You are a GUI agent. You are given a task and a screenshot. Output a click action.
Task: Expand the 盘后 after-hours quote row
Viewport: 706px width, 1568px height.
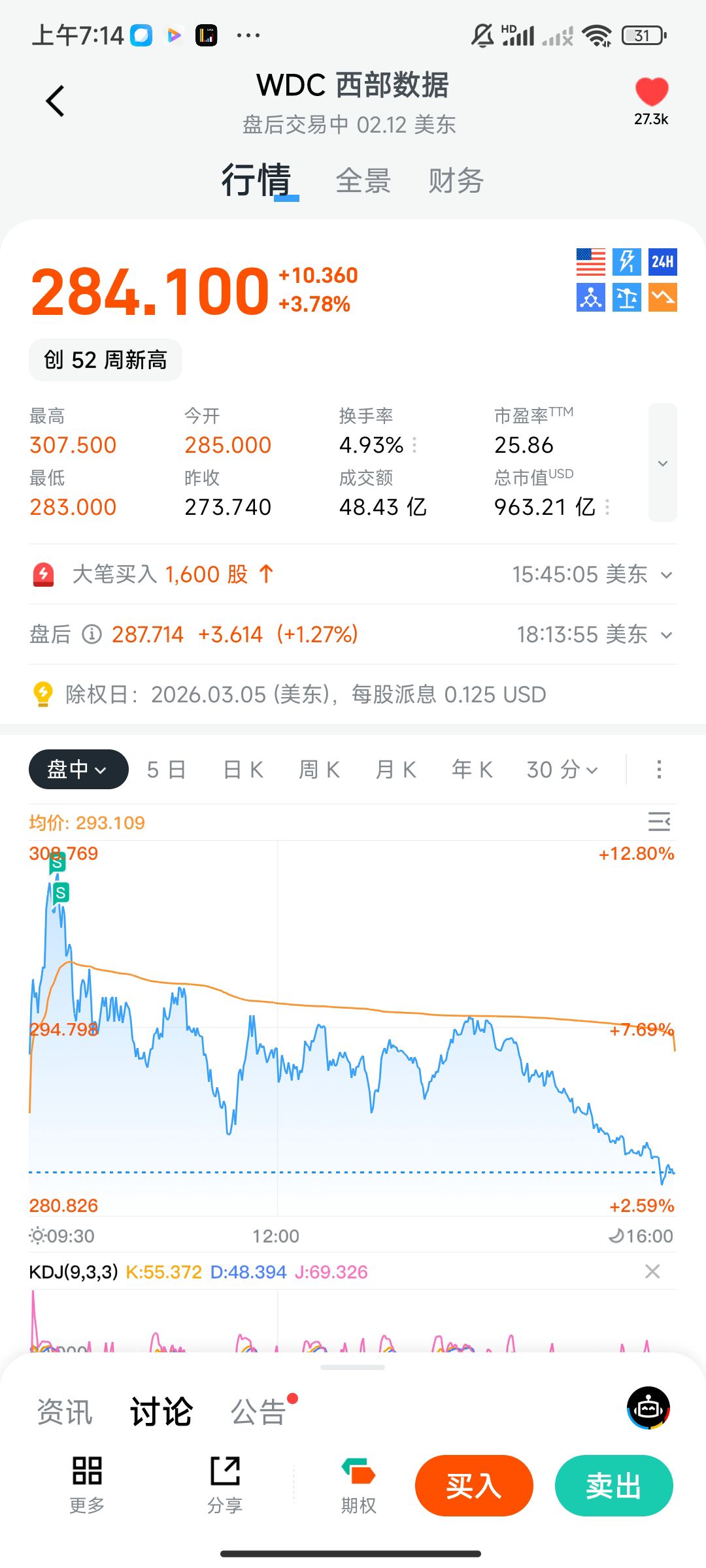pos(666,635)
